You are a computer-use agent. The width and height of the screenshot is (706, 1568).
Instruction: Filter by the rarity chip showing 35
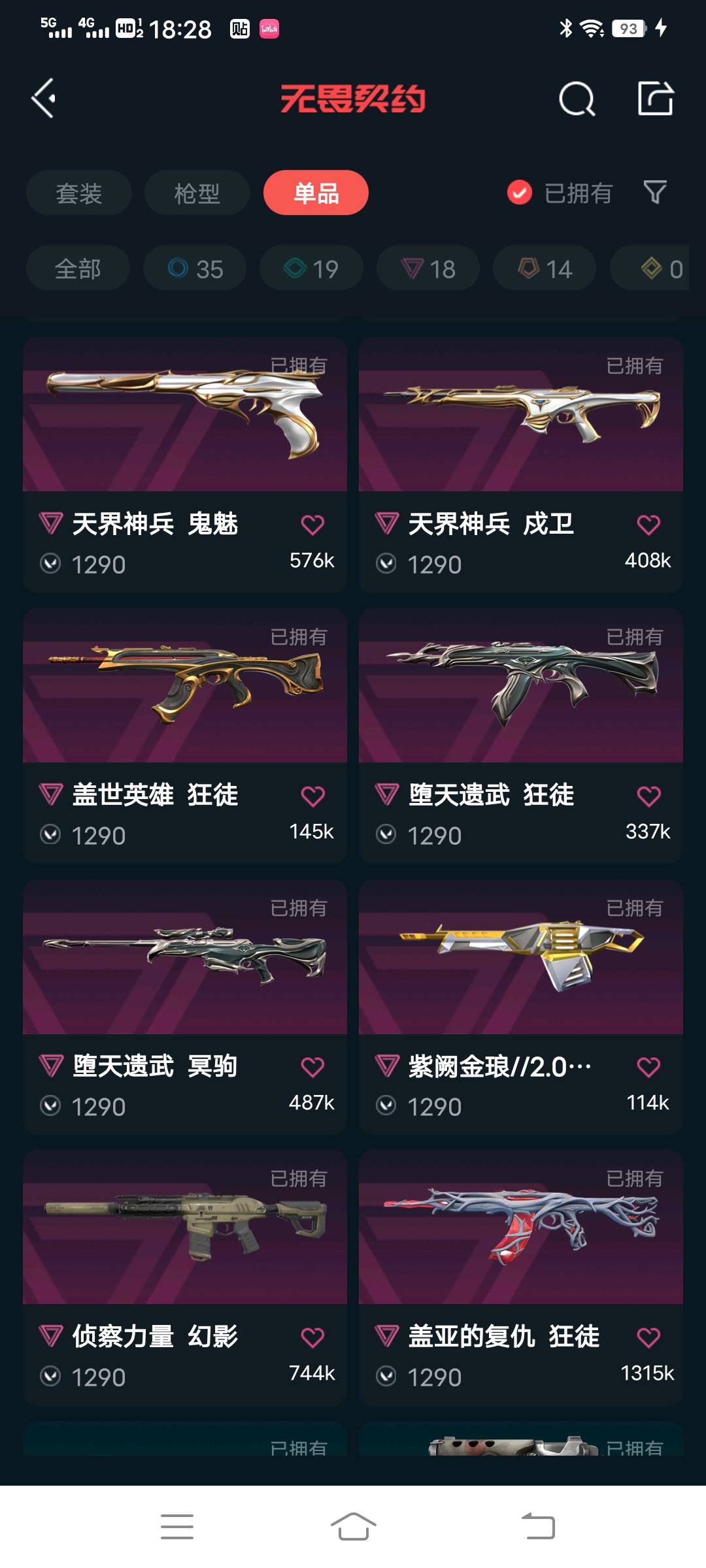pos(195,269)
